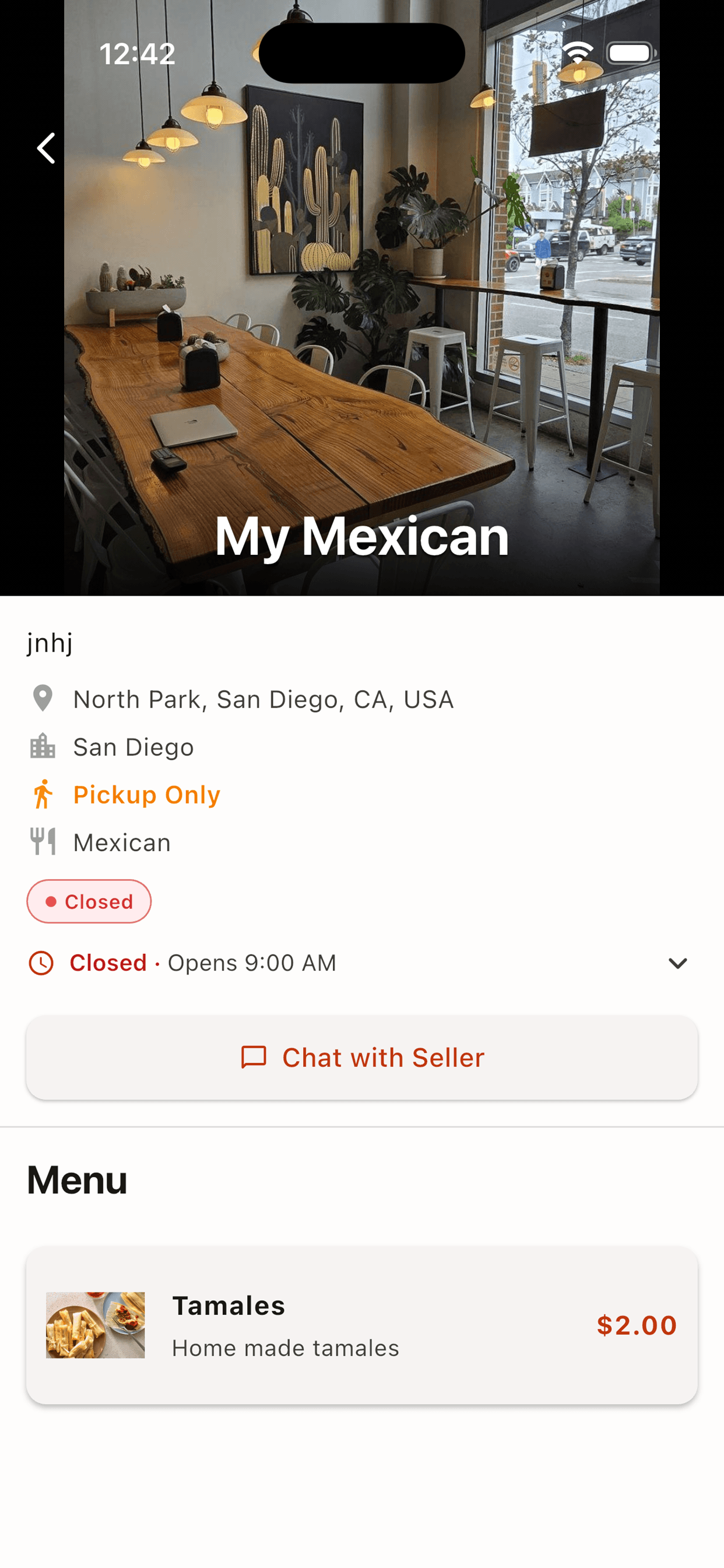Screen dimensions: 724x1568
Task: Toggle the Closed status badge
Action: click(x=89, y=901)
